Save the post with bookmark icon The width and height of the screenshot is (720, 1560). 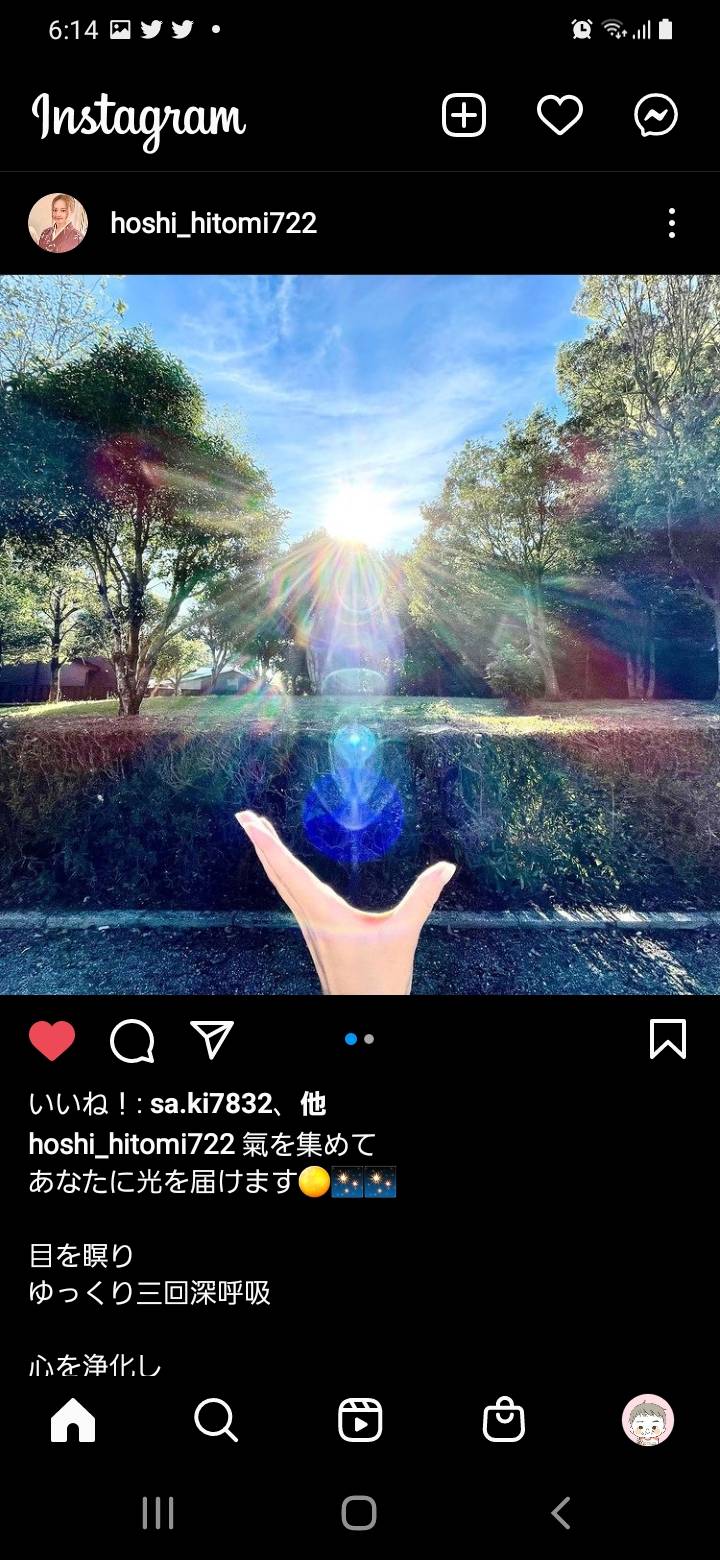click(668, 1040)
